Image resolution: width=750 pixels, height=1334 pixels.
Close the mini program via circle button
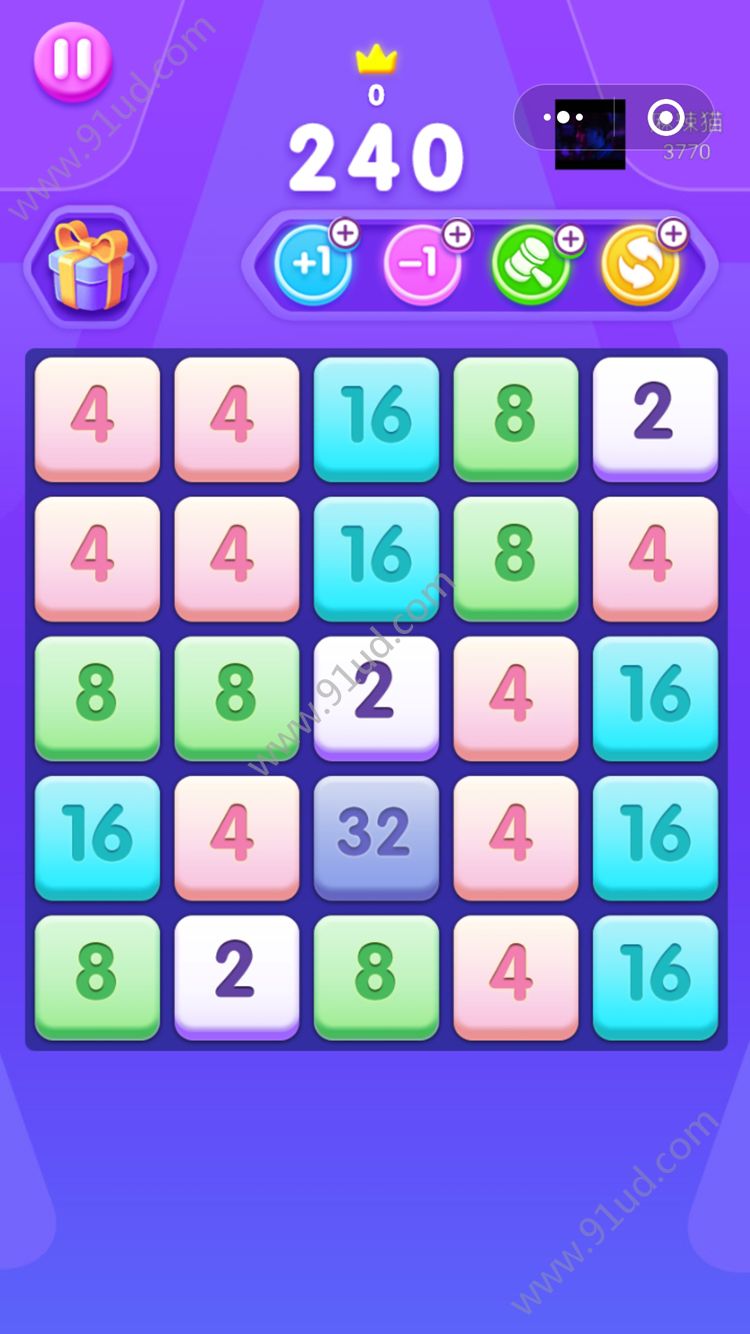[x=665, y=118]
